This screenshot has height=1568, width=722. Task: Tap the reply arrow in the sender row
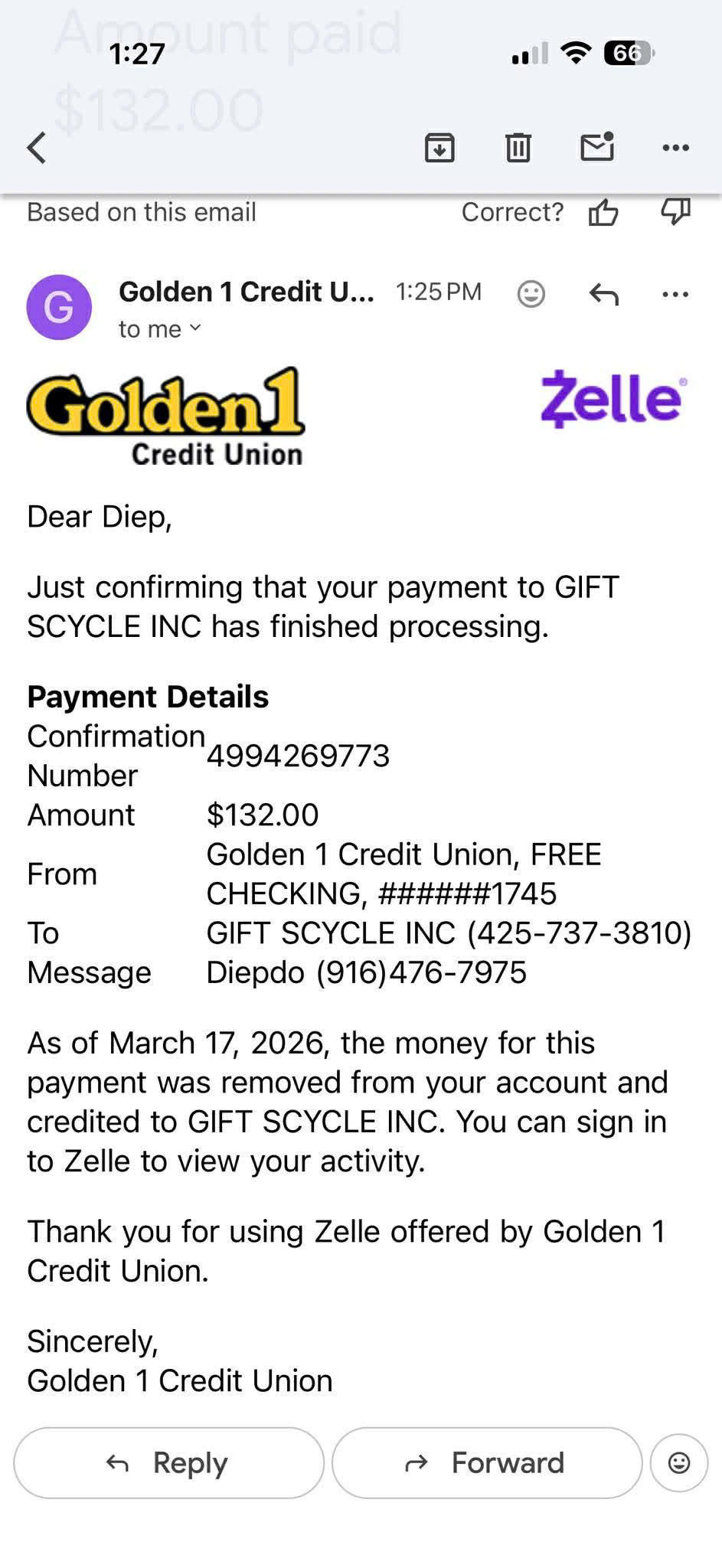(x=603, y=293)
